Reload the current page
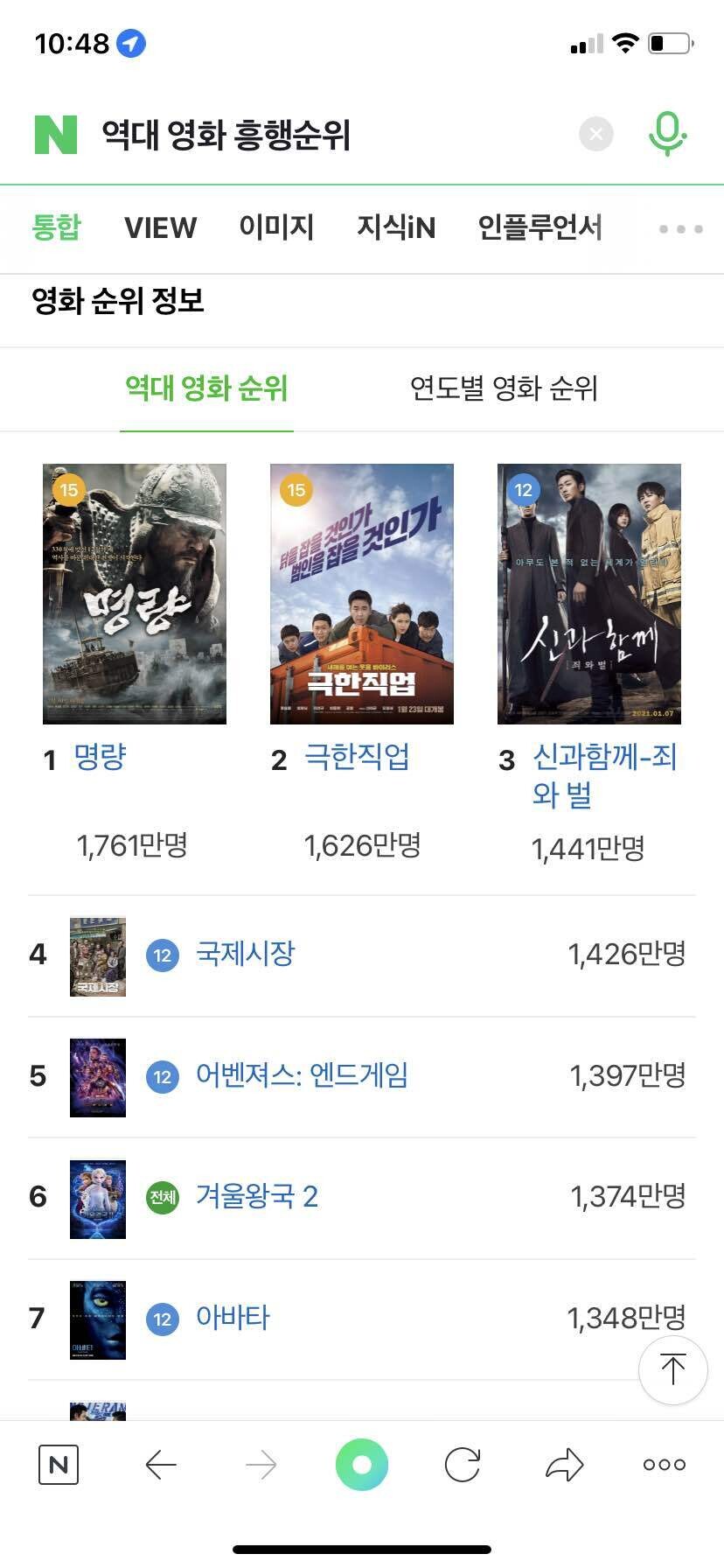Image resolution: width=724 pixels, height=1568 pixels. (x=463, y=1464)
